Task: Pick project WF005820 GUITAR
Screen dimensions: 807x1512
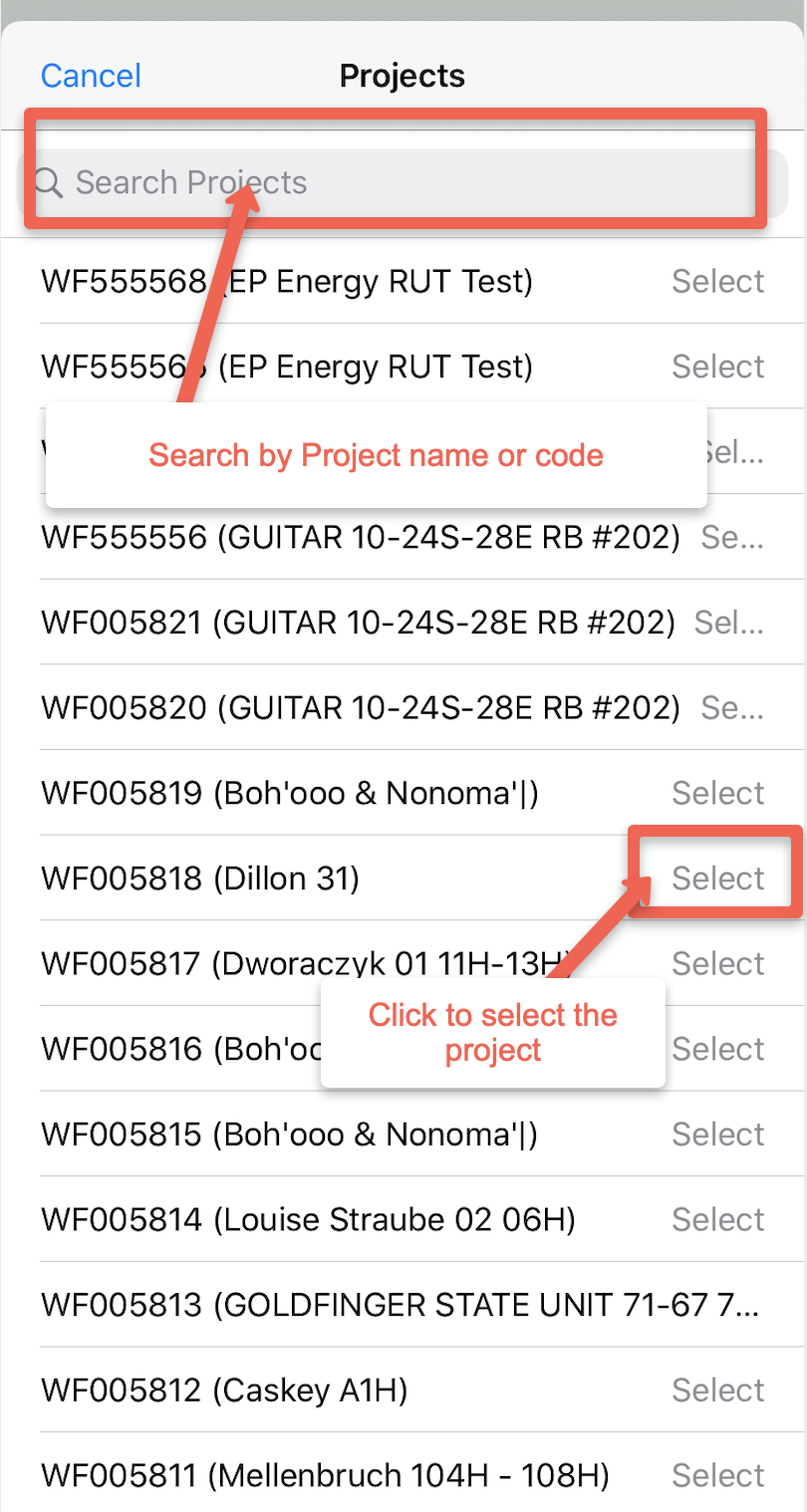Action: tap(732, 708)
